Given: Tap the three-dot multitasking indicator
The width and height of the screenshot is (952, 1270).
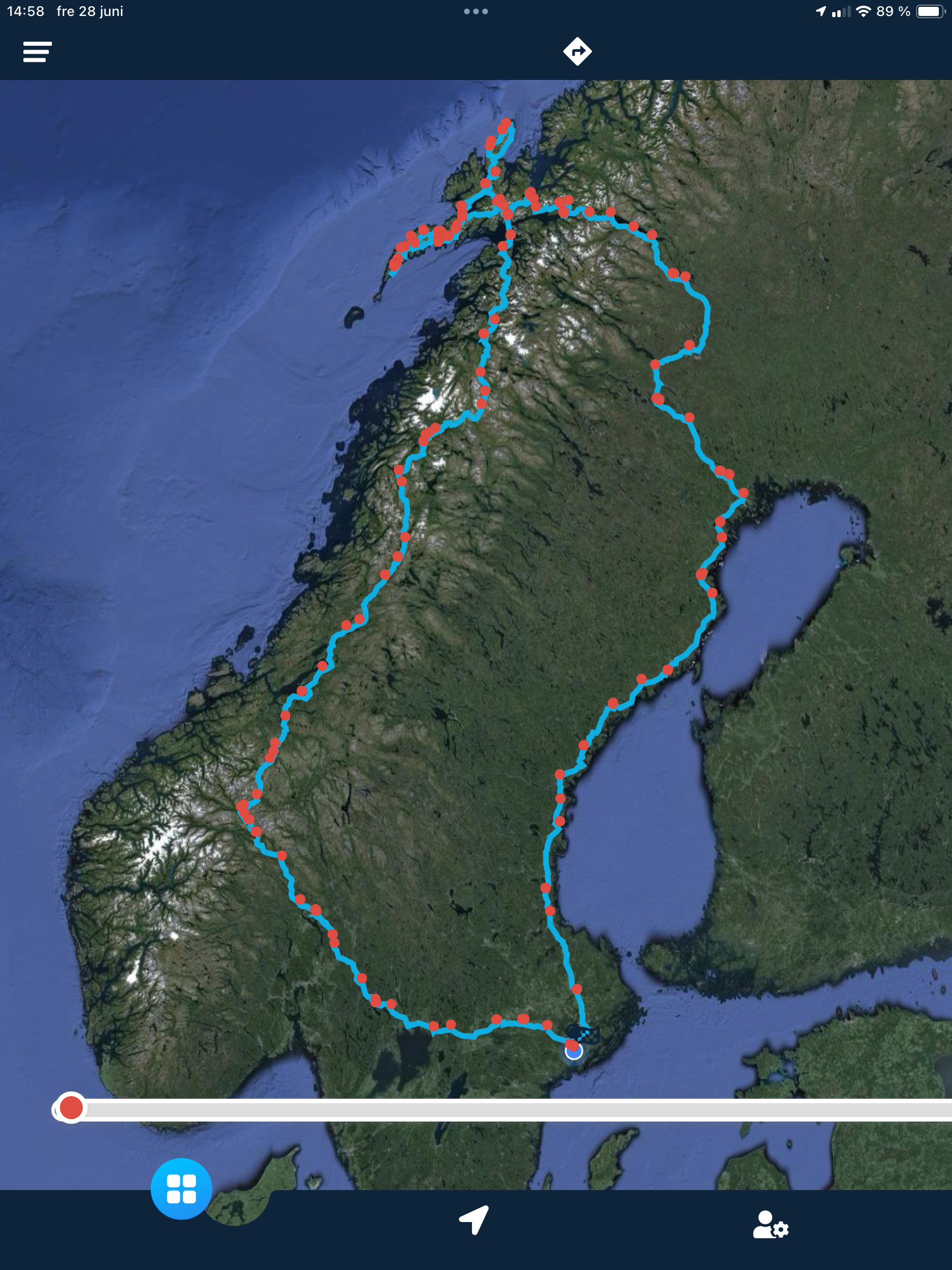Looking at the screenshot, I should tap(475, 11).
